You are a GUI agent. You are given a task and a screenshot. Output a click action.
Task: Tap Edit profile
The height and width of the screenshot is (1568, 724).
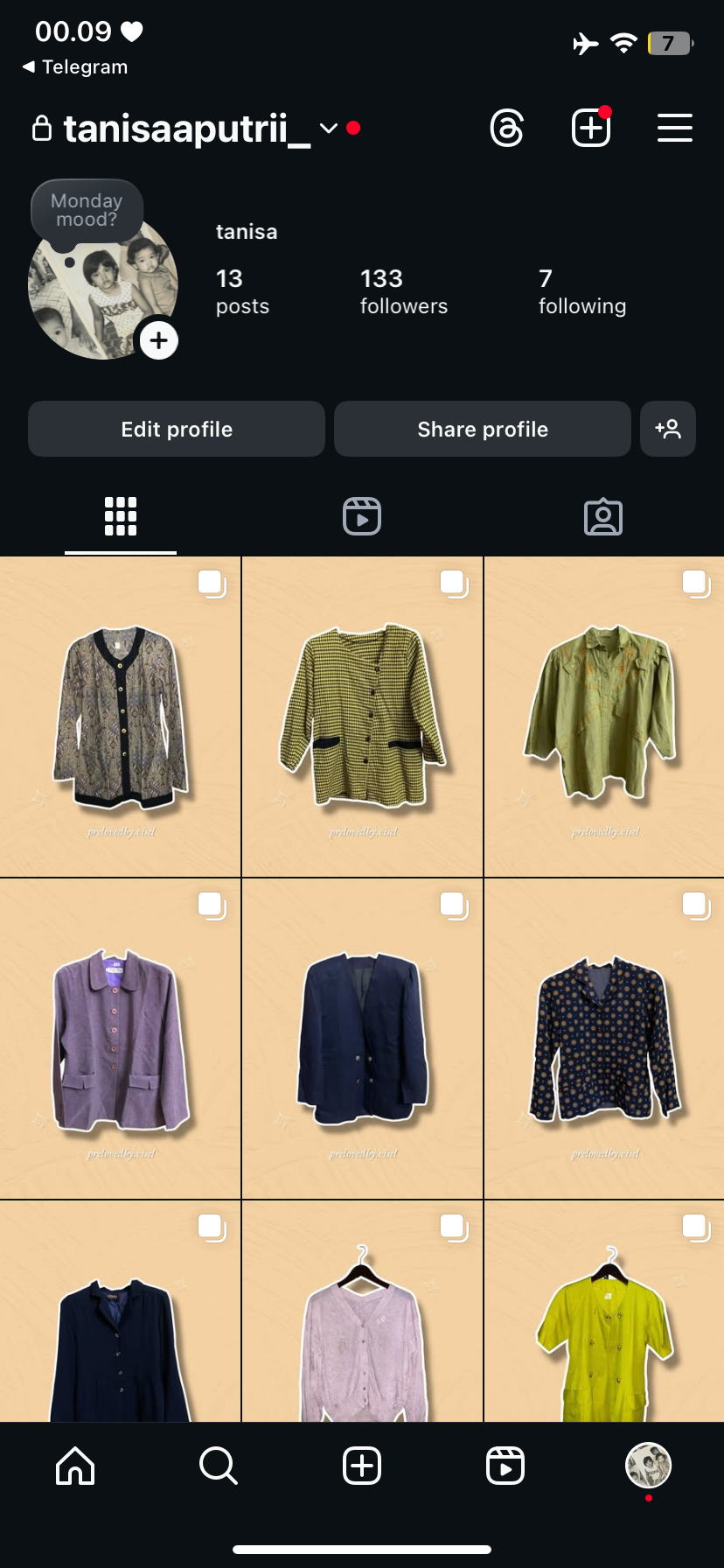click(177, 429)
